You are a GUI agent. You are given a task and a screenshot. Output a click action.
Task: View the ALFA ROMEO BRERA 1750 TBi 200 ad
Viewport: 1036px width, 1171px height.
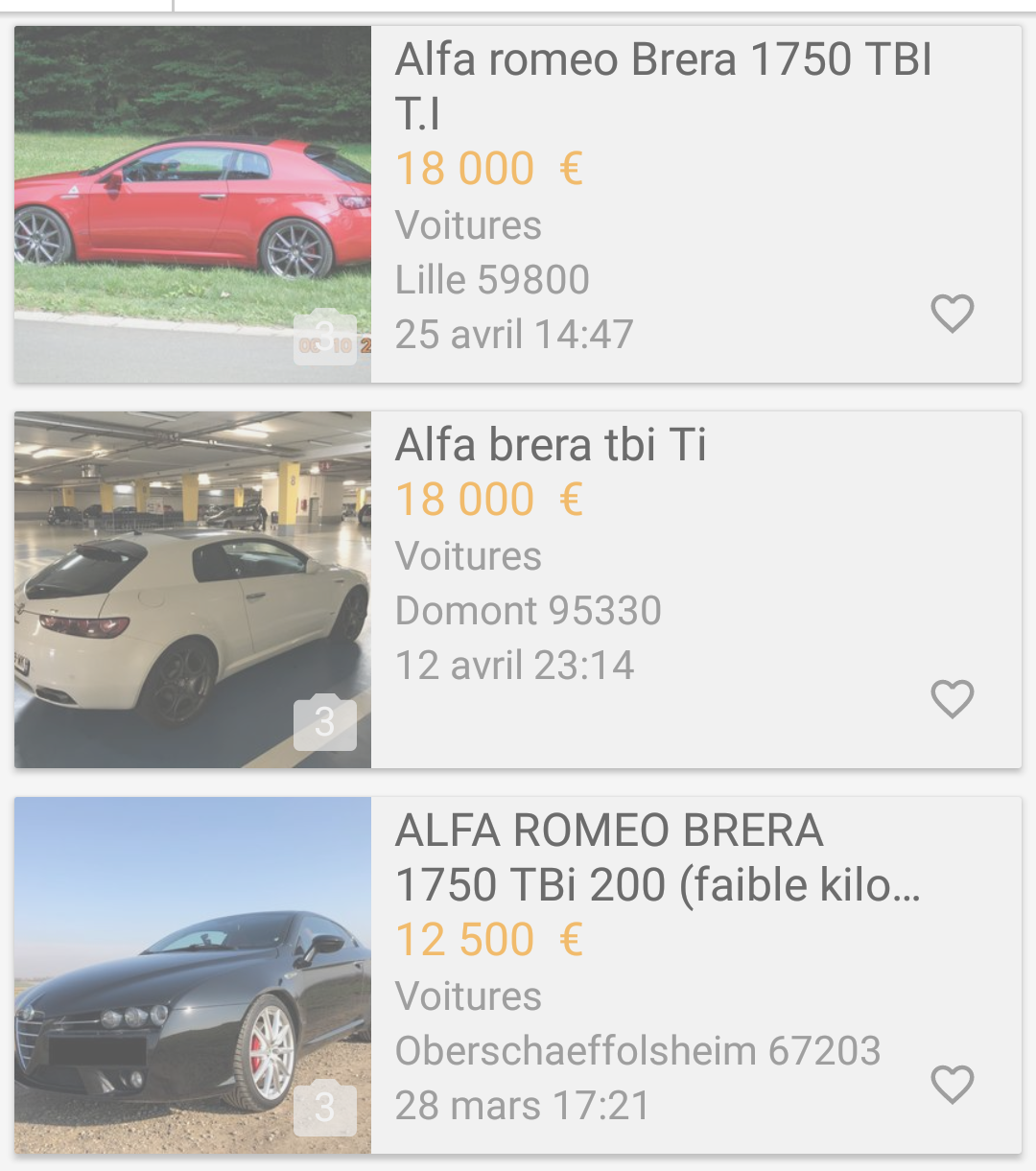[657, 857]
